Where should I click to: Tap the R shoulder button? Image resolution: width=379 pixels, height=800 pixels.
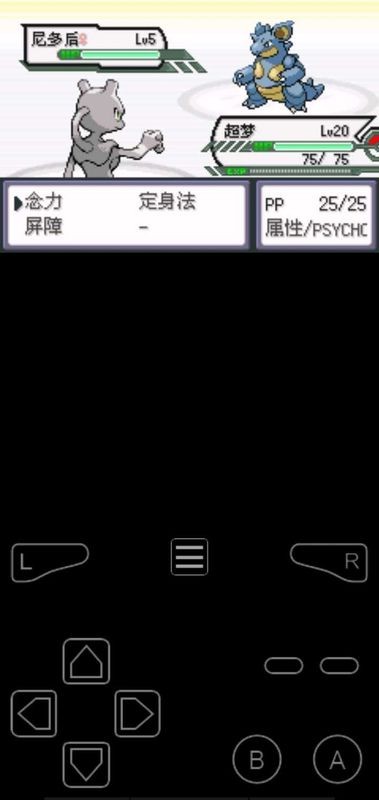[x=329, y=562]
